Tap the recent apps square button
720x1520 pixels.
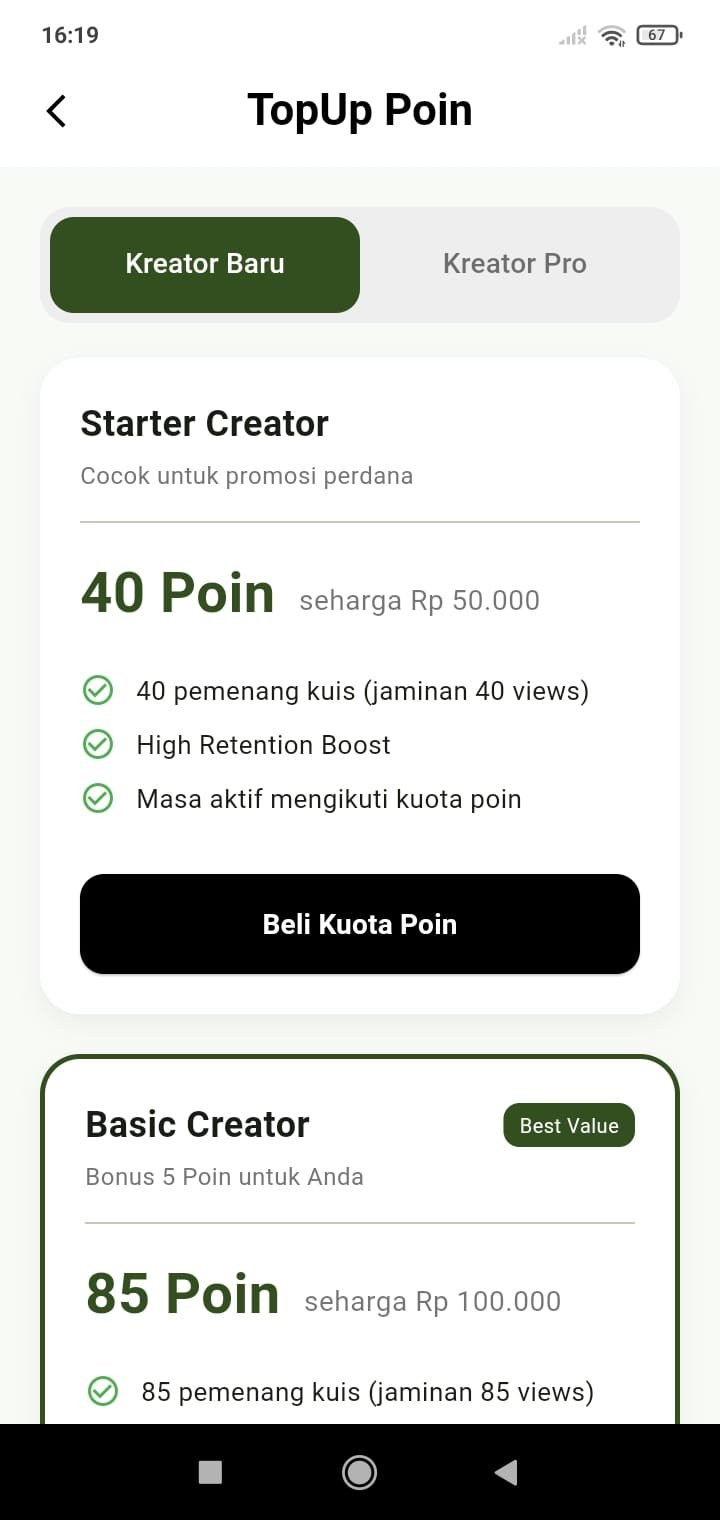point(209,1472)
